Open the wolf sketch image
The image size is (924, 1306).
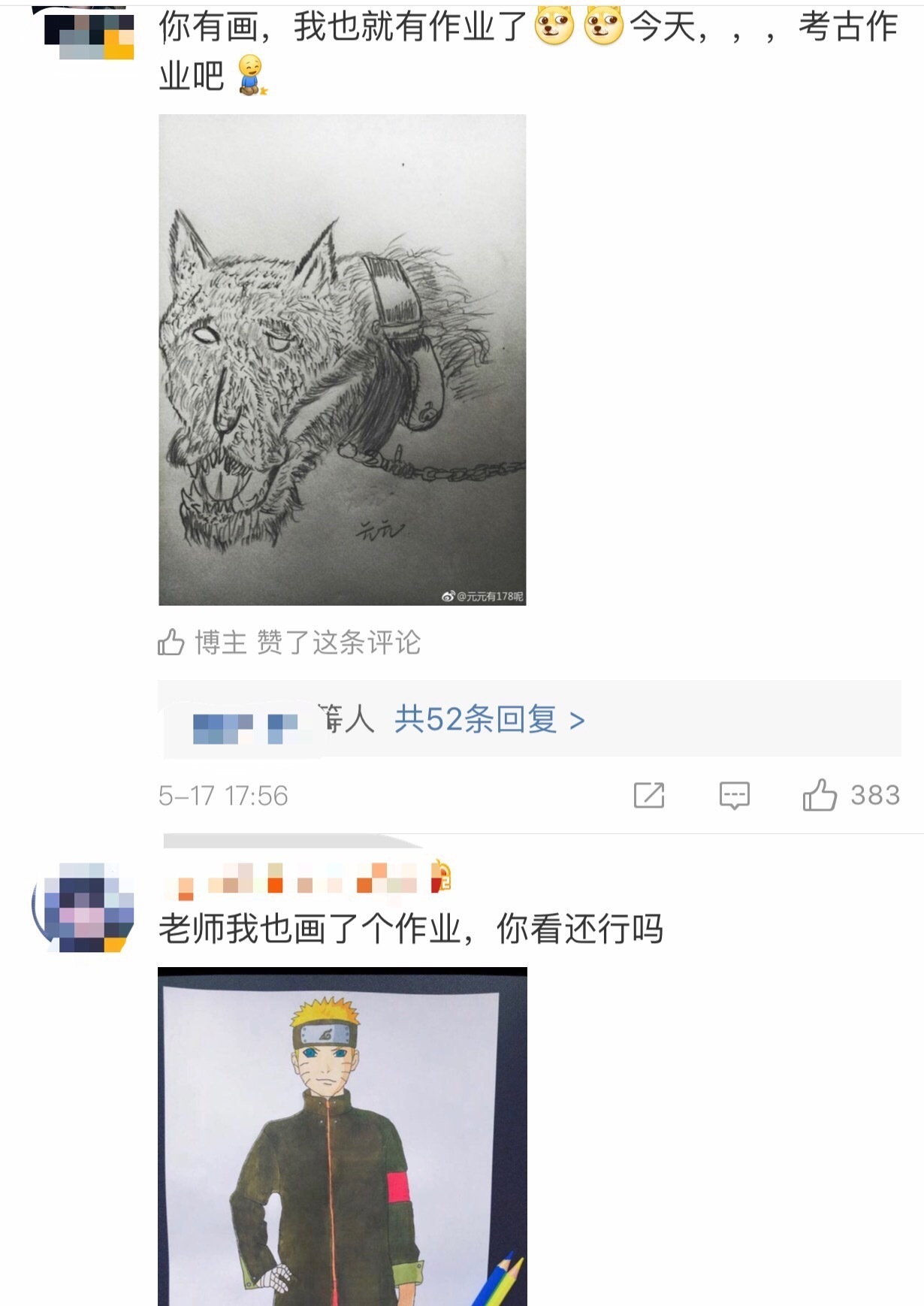342,359
